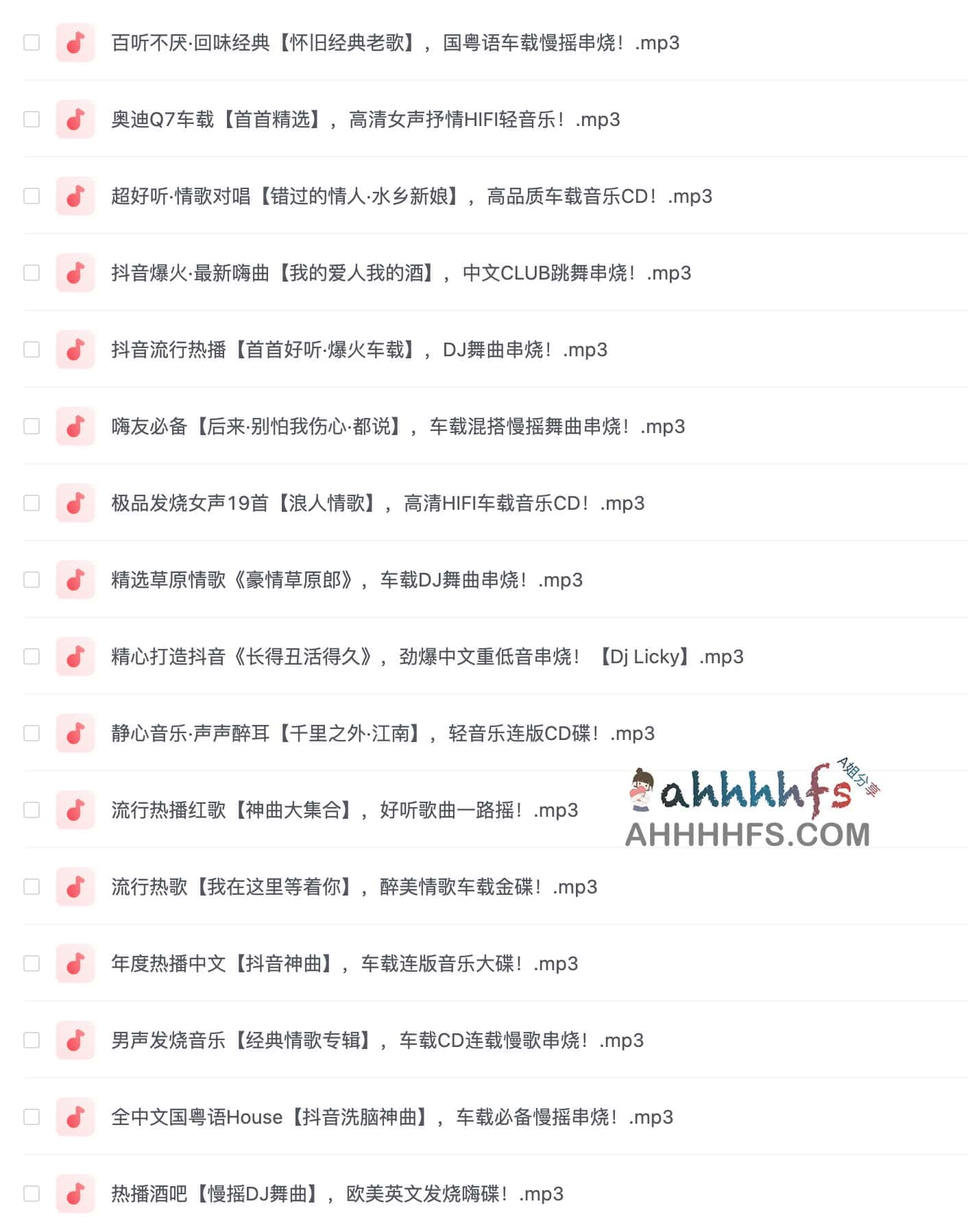
Task: Open the audio icon for 年度热播中文【抖音神曲】
Action: point(73,963)
